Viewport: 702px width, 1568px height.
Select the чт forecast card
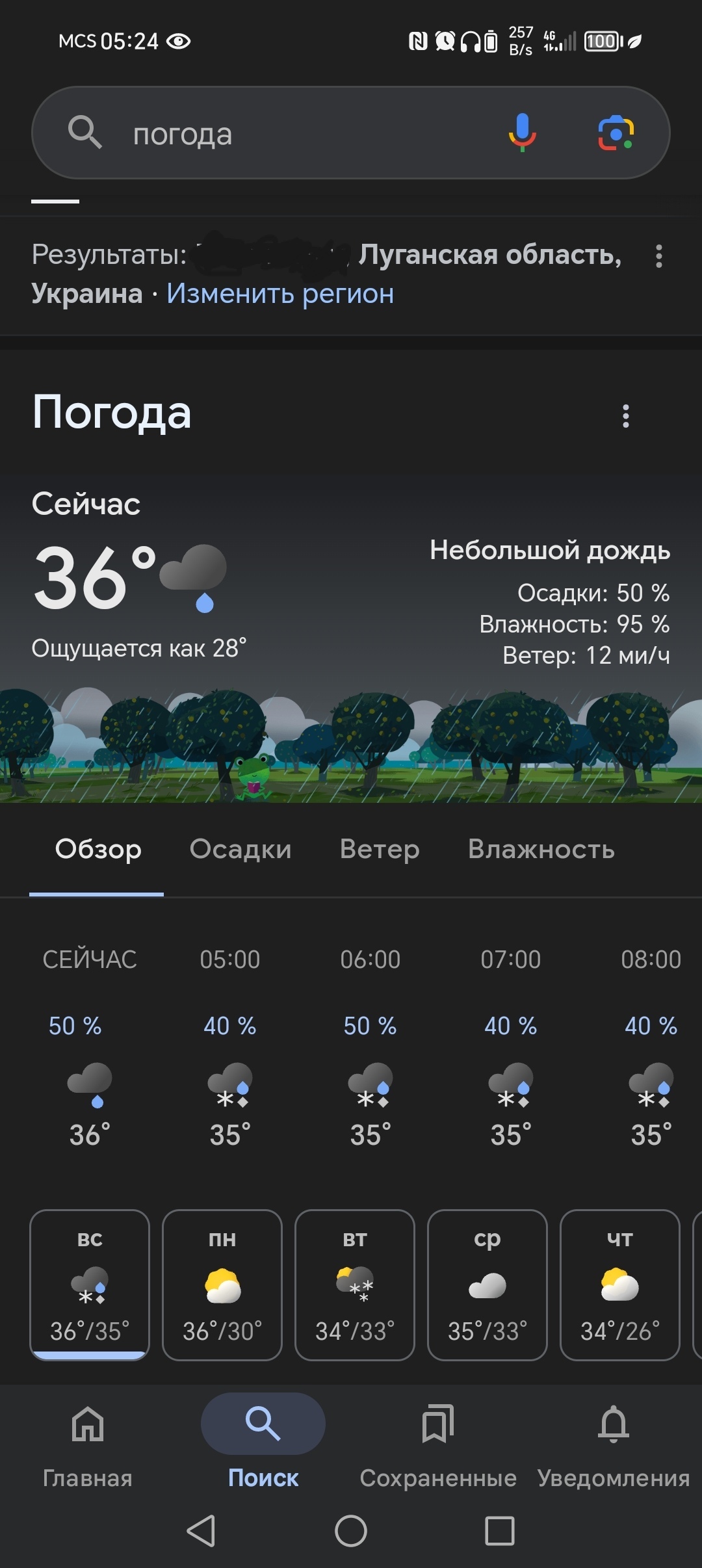pyautogui.click(x=619, y=1285)
